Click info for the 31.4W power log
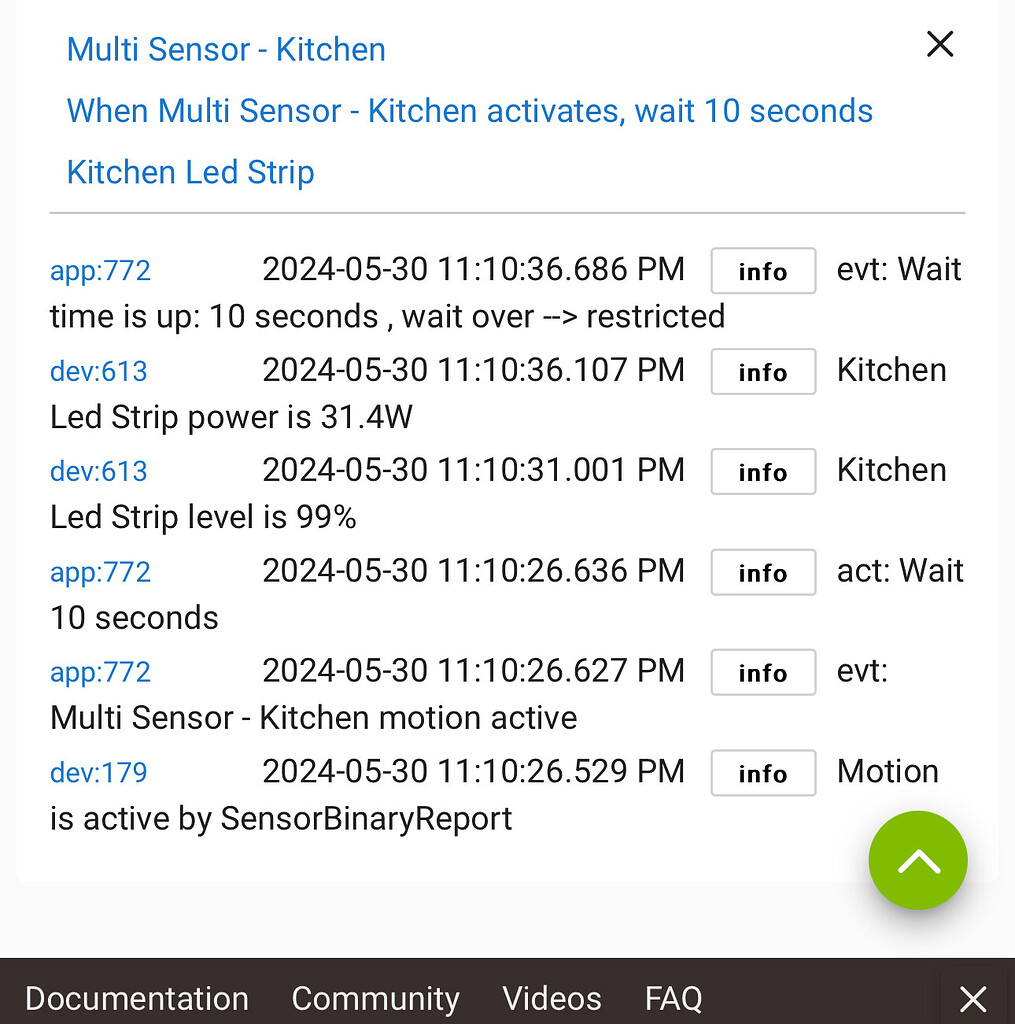 762,371
